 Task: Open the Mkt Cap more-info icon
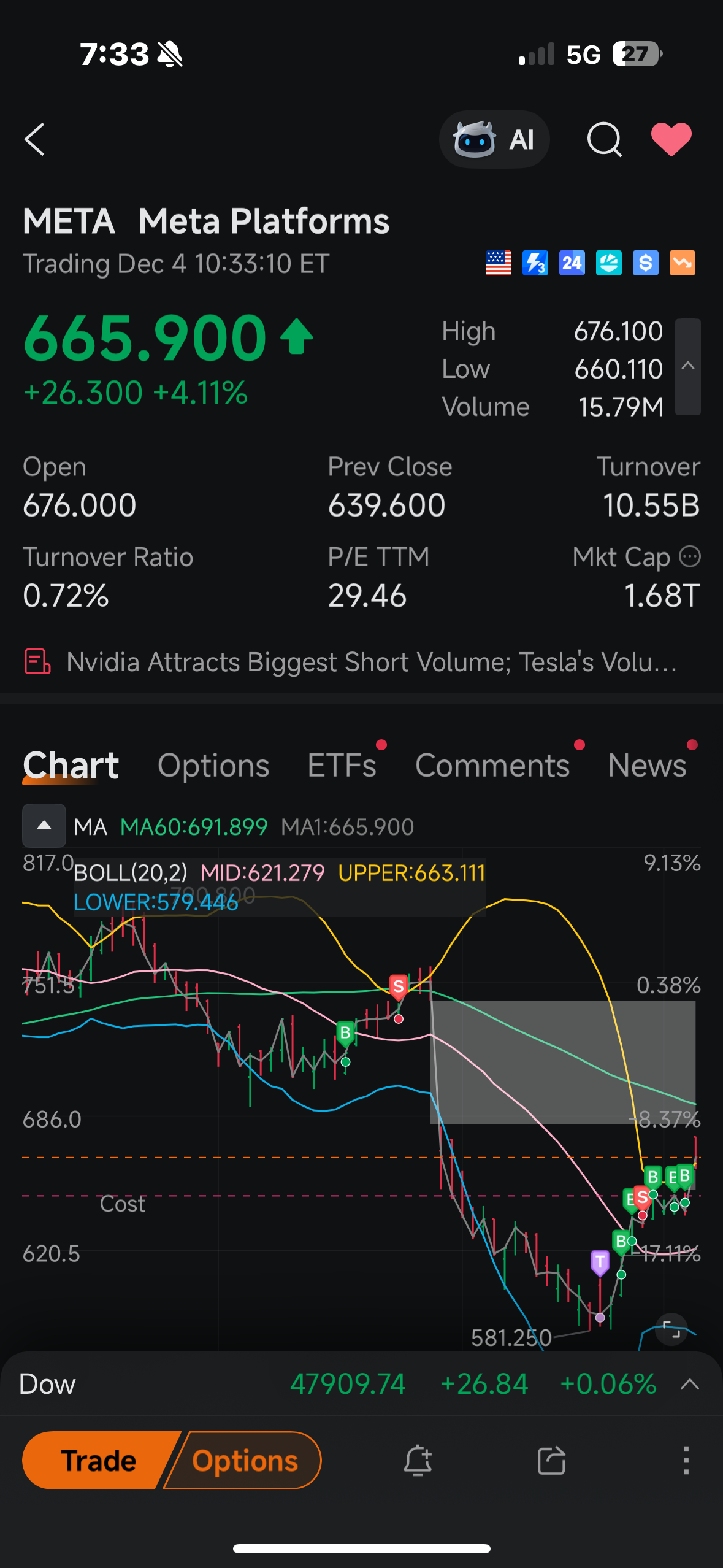(x=690, y=557)
